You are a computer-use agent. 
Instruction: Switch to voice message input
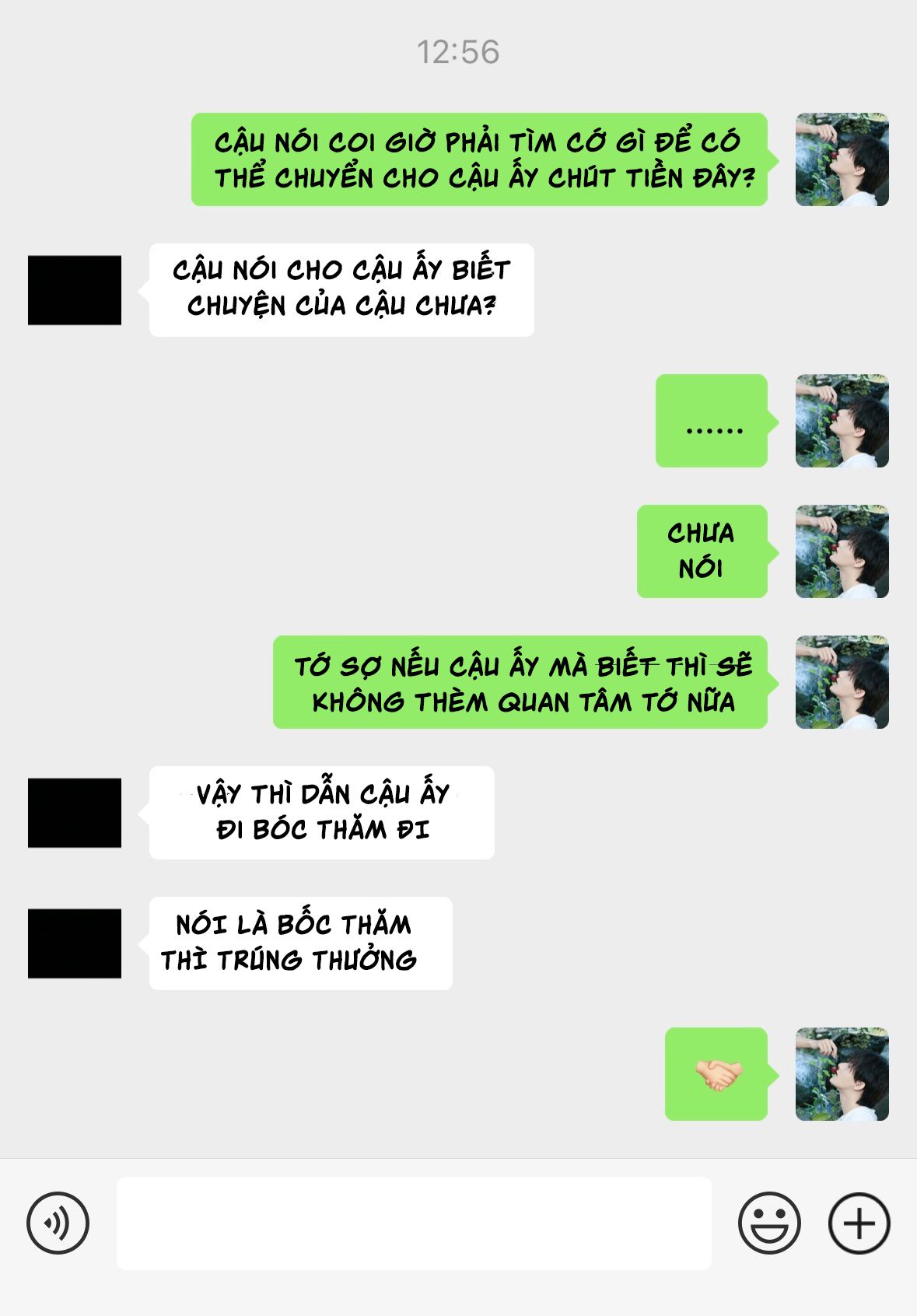pyautogui.click(x=58, y=1223)
